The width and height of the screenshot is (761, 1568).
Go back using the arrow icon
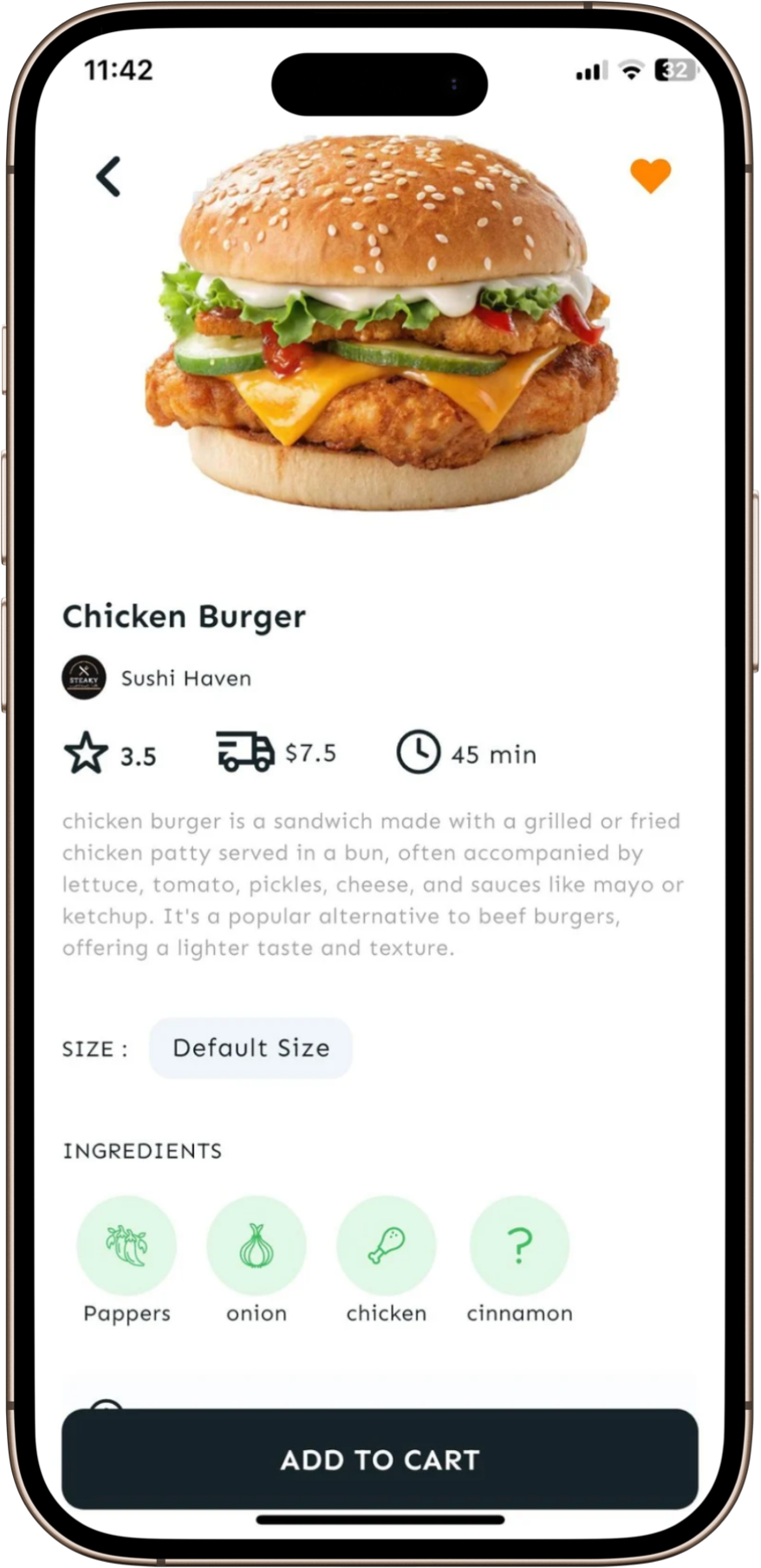[x=108, y=177]
